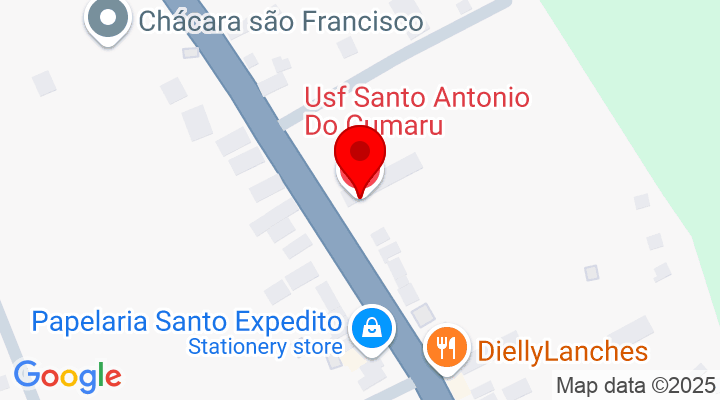The height and width of the screenshot is (400, 720).
Task: Tap the red Usf Santo Antonio pin
Action: (359, 158)
